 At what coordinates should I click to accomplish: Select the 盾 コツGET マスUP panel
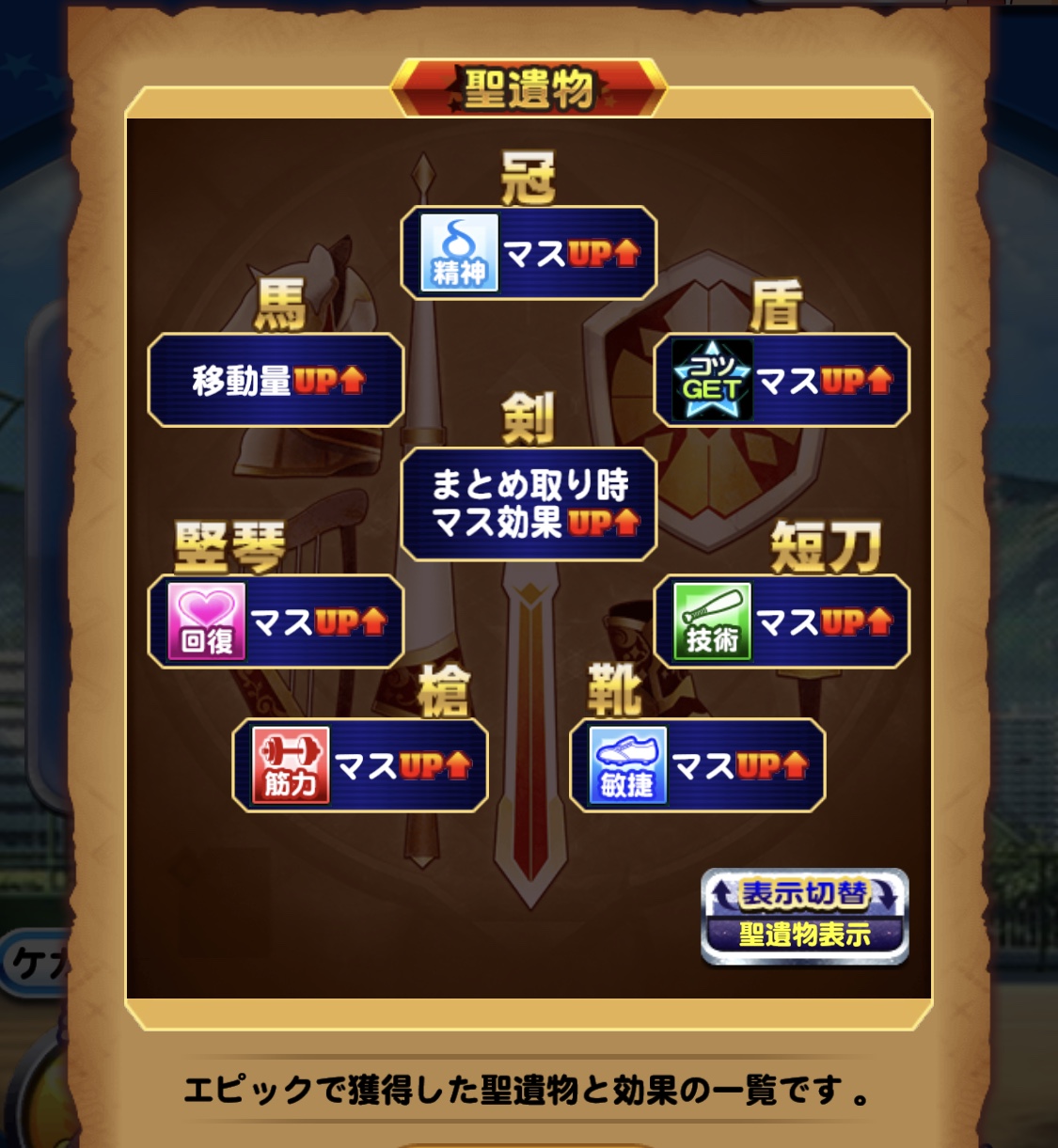click(x=782, y=380)
